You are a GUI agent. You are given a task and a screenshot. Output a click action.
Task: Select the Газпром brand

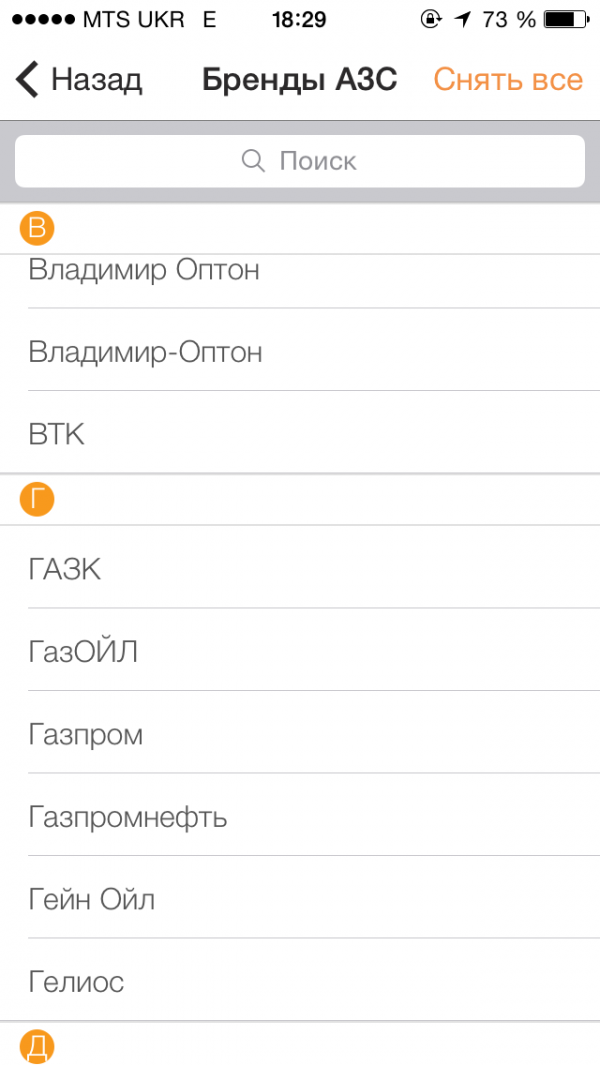pos(300,735)
